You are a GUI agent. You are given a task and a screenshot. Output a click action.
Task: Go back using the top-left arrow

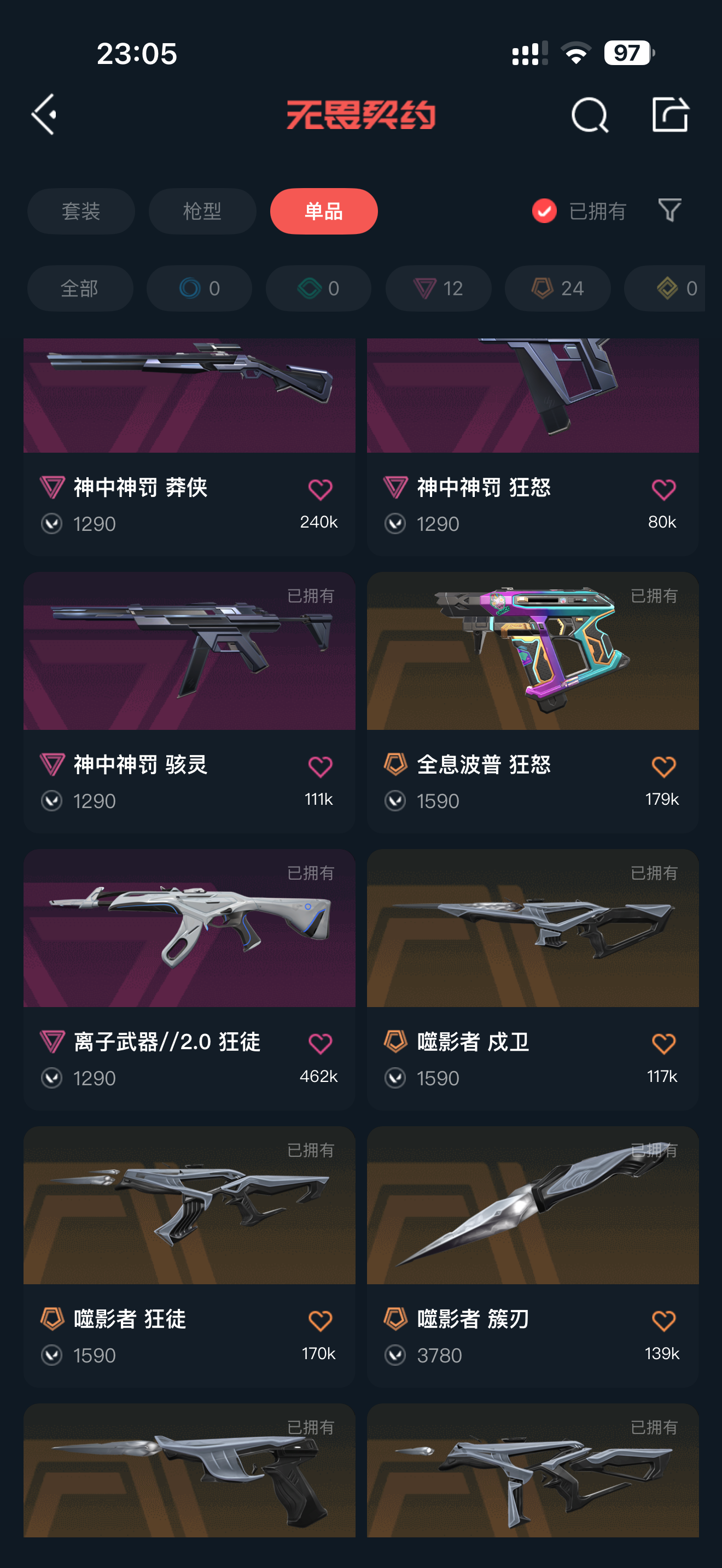[x=44, y=114]
